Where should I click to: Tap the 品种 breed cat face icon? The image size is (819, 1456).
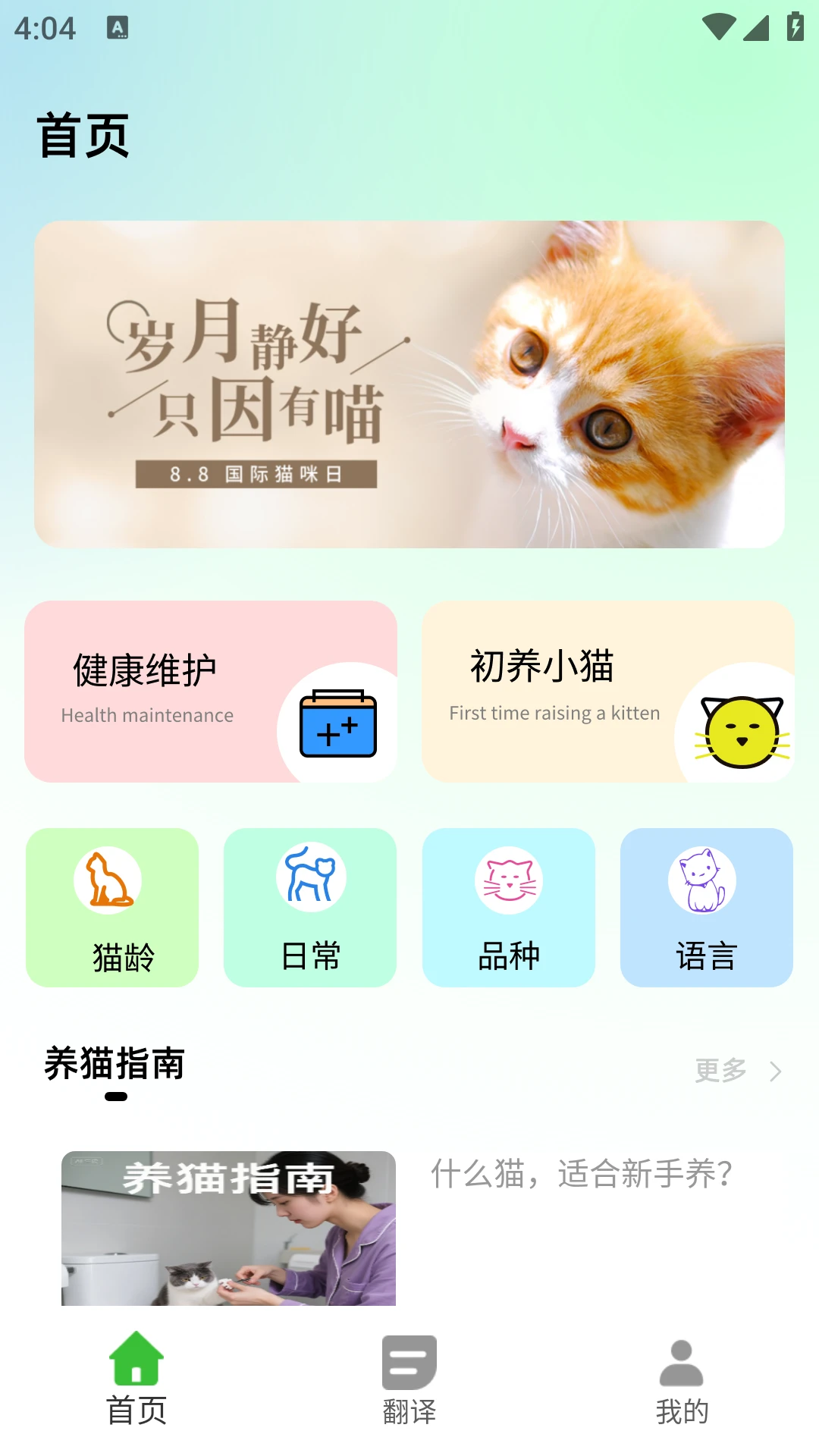(507, 878)
